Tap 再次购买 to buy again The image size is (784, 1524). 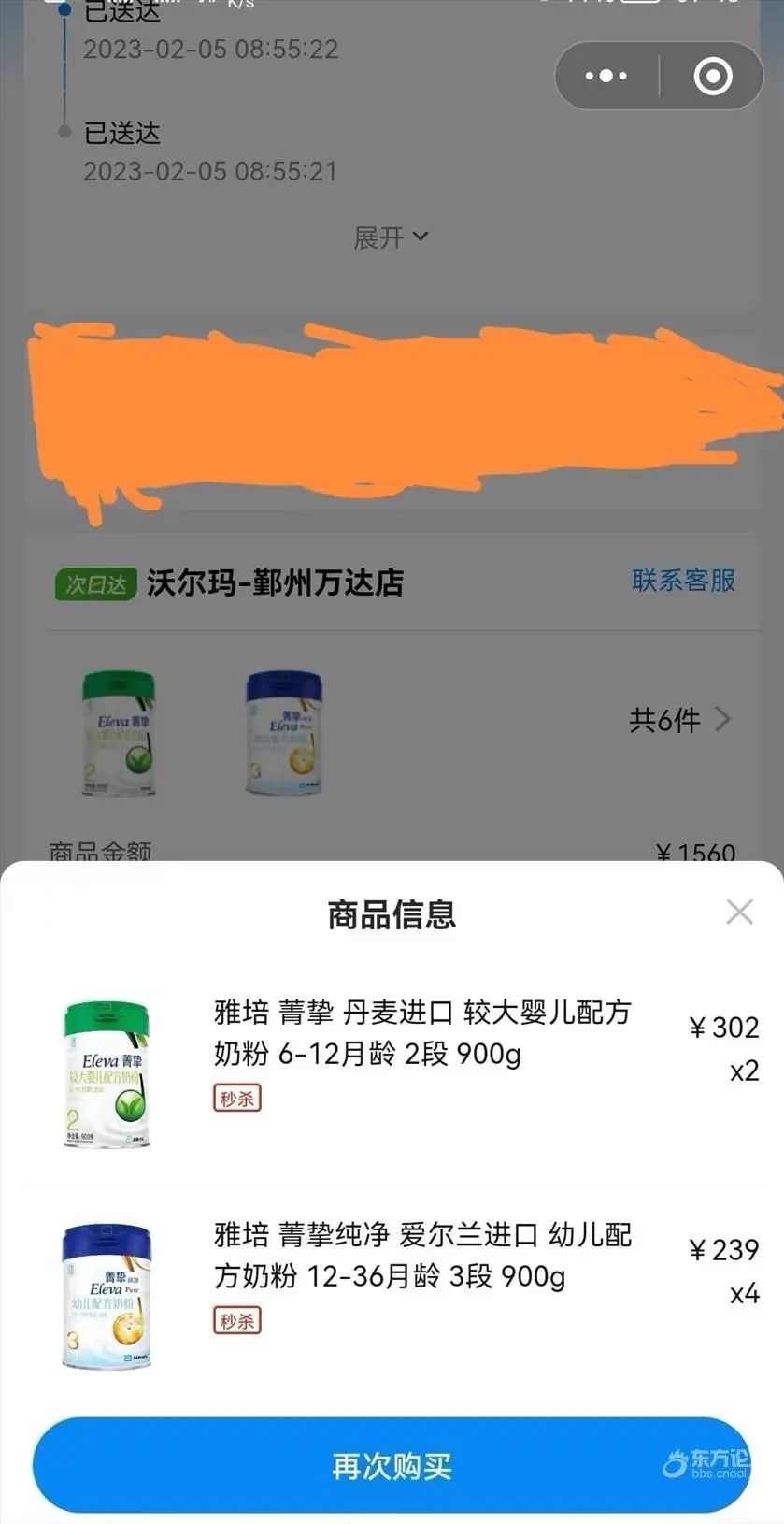pyautogui.click(x=392, y=1466)
